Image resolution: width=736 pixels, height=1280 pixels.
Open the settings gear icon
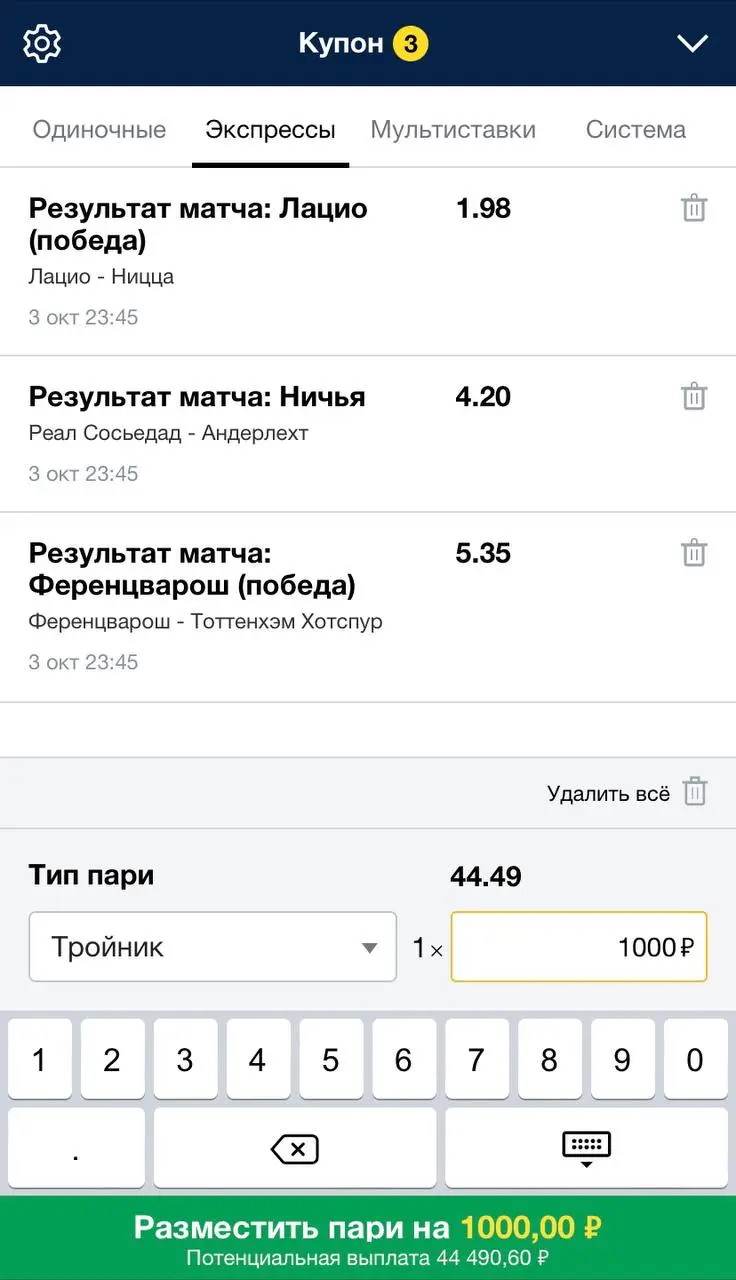click(x=42, y=43)
